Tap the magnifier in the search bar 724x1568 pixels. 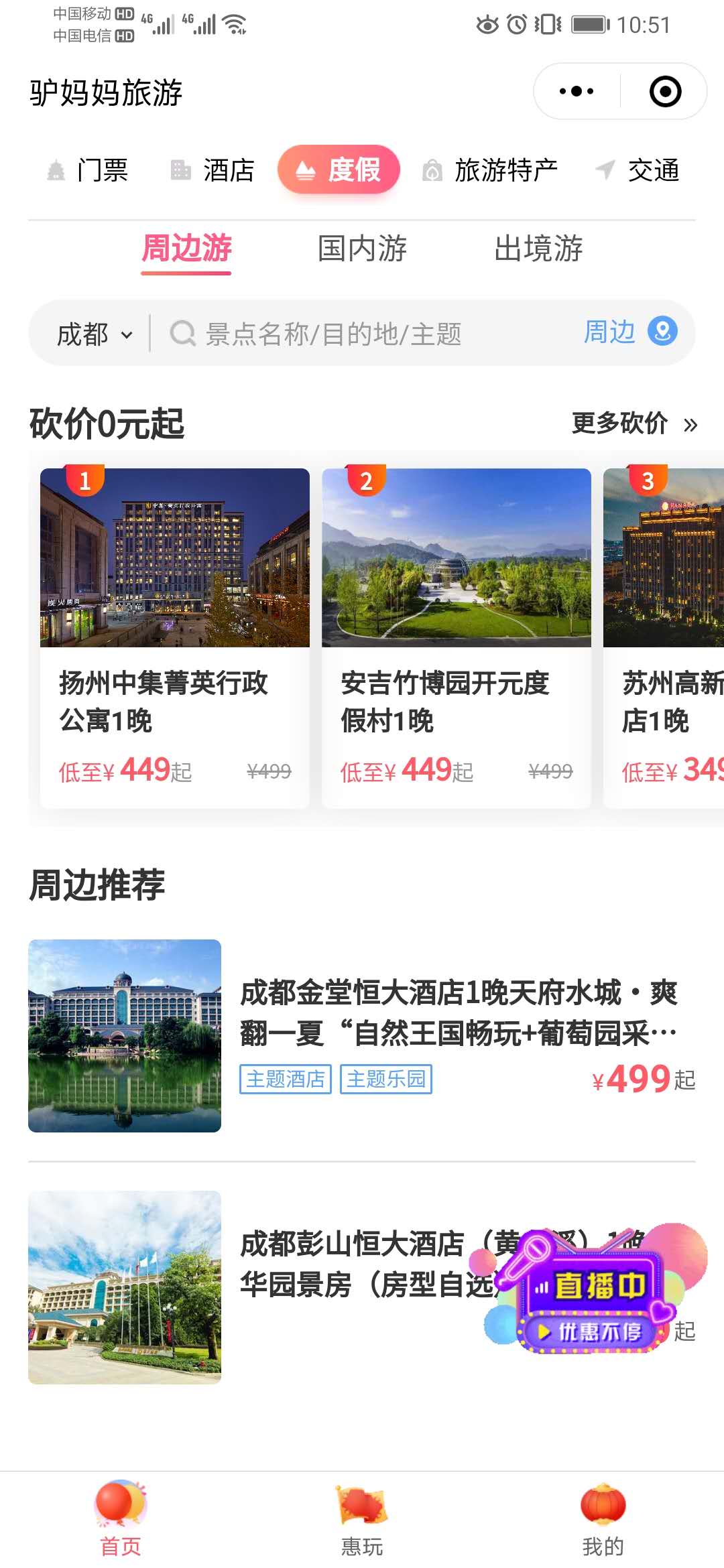click(x=183, y=332)
